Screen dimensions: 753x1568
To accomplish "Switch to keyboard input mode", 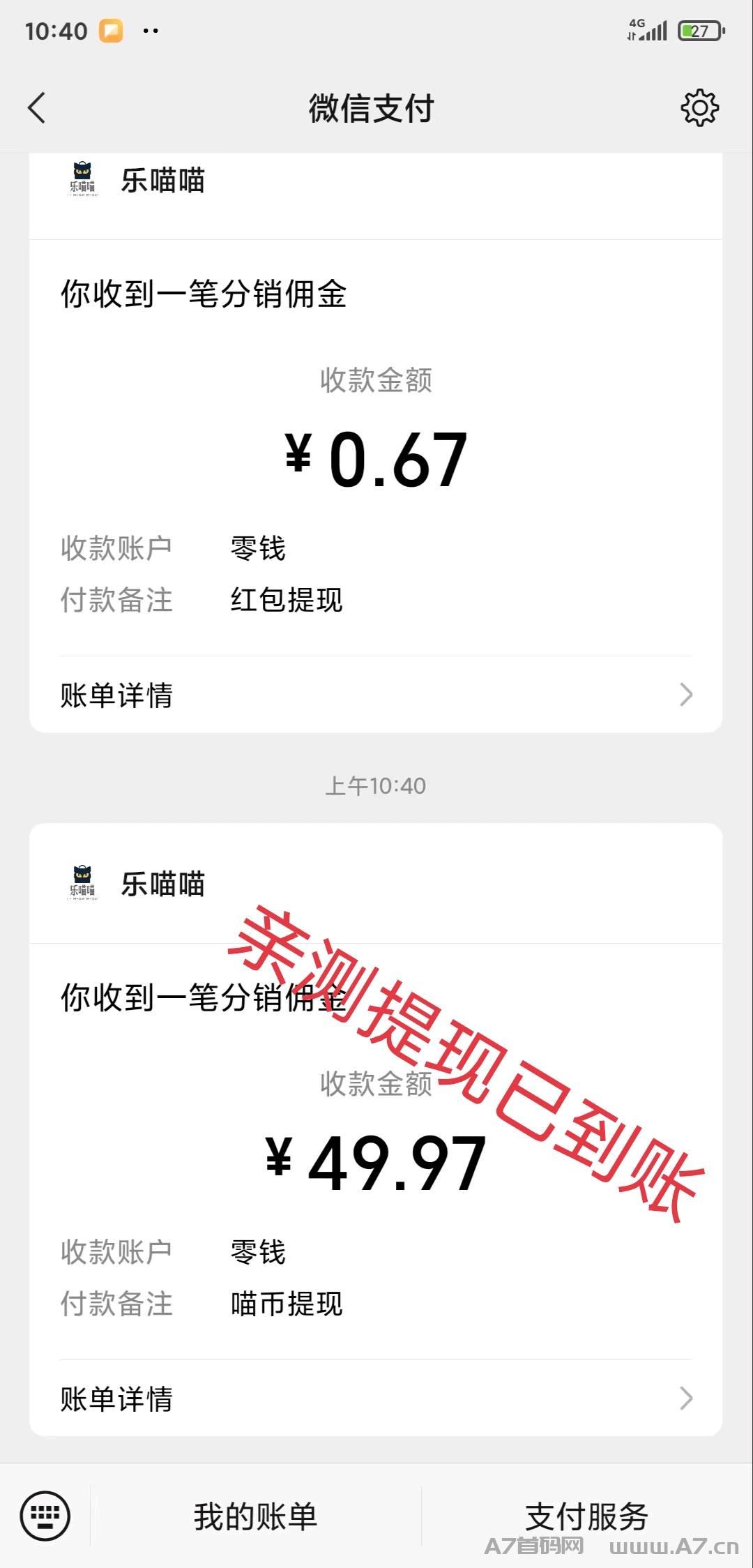I will click(x=45, y=1515).
